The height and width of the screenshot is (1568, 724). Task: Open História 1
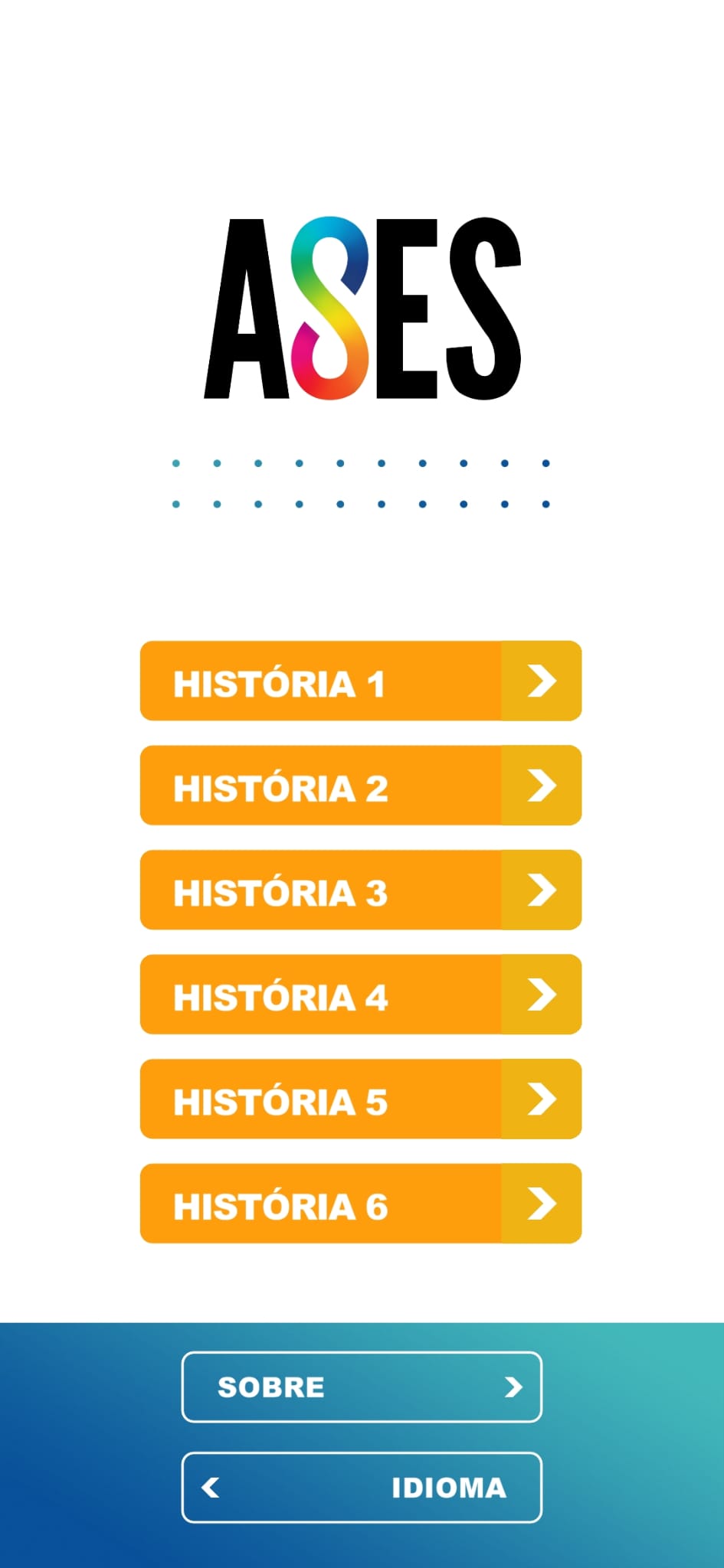point(361,681)
